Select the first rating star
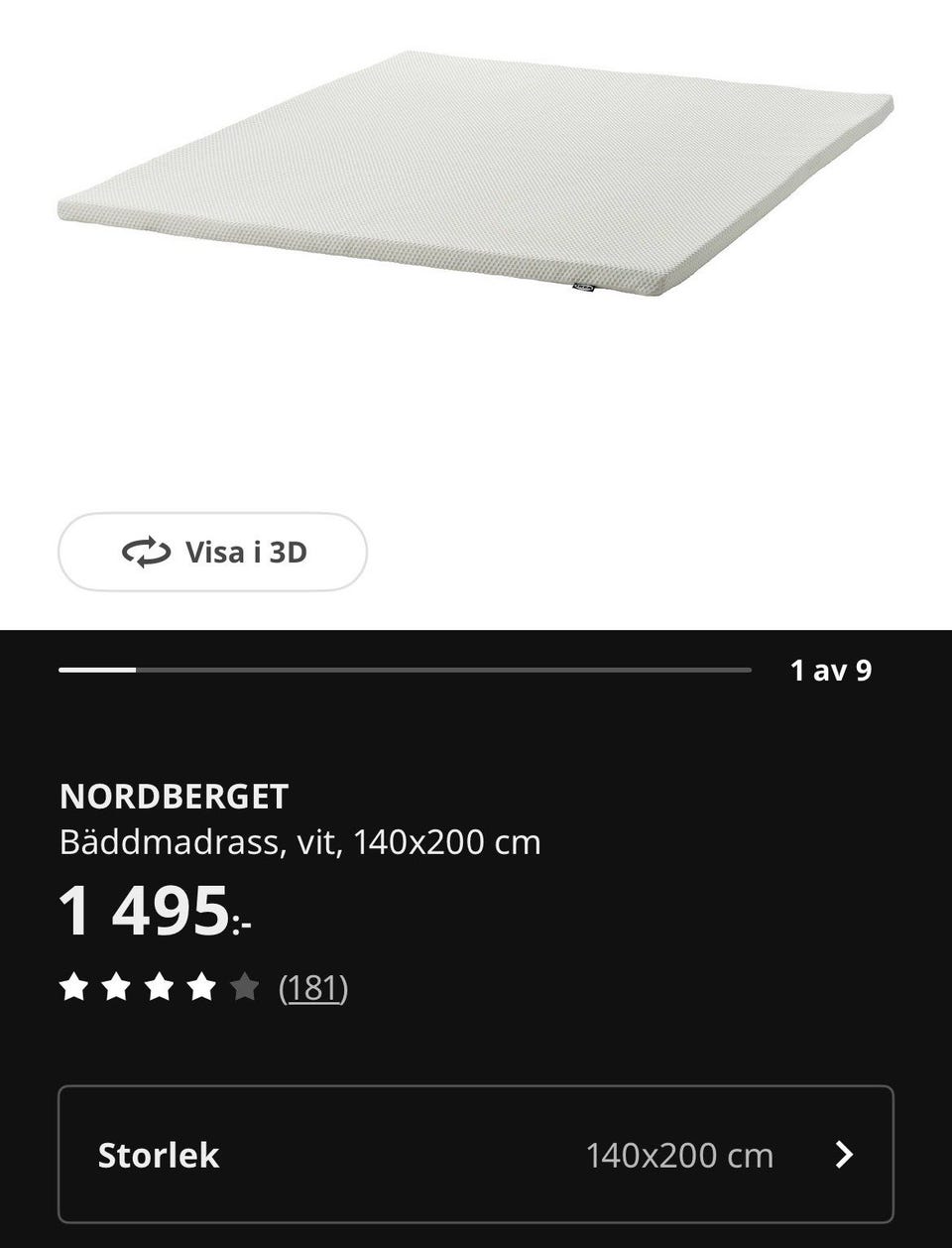 (74, 987)
